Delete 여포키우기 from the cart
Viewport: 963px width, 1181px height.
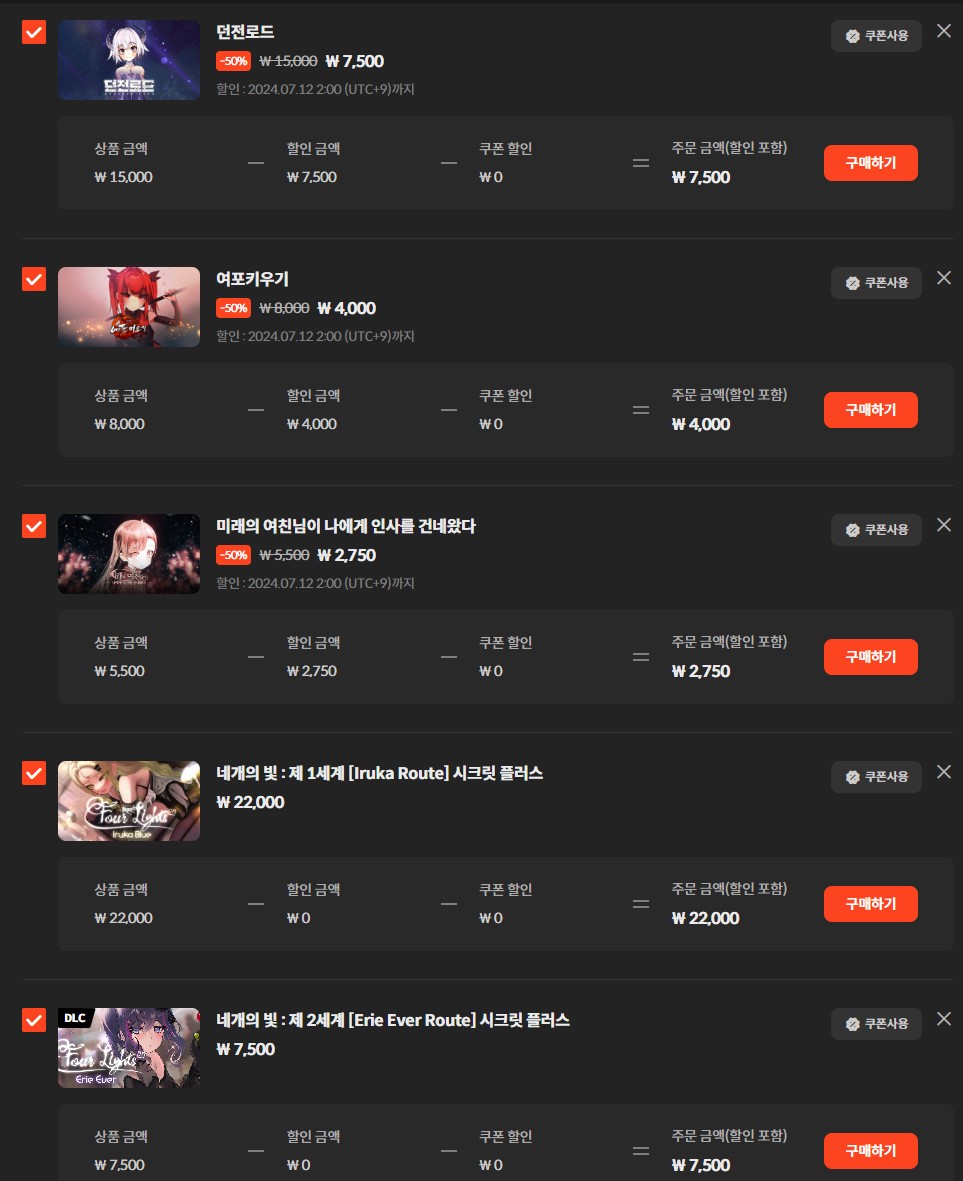click(x=943, y=278)
